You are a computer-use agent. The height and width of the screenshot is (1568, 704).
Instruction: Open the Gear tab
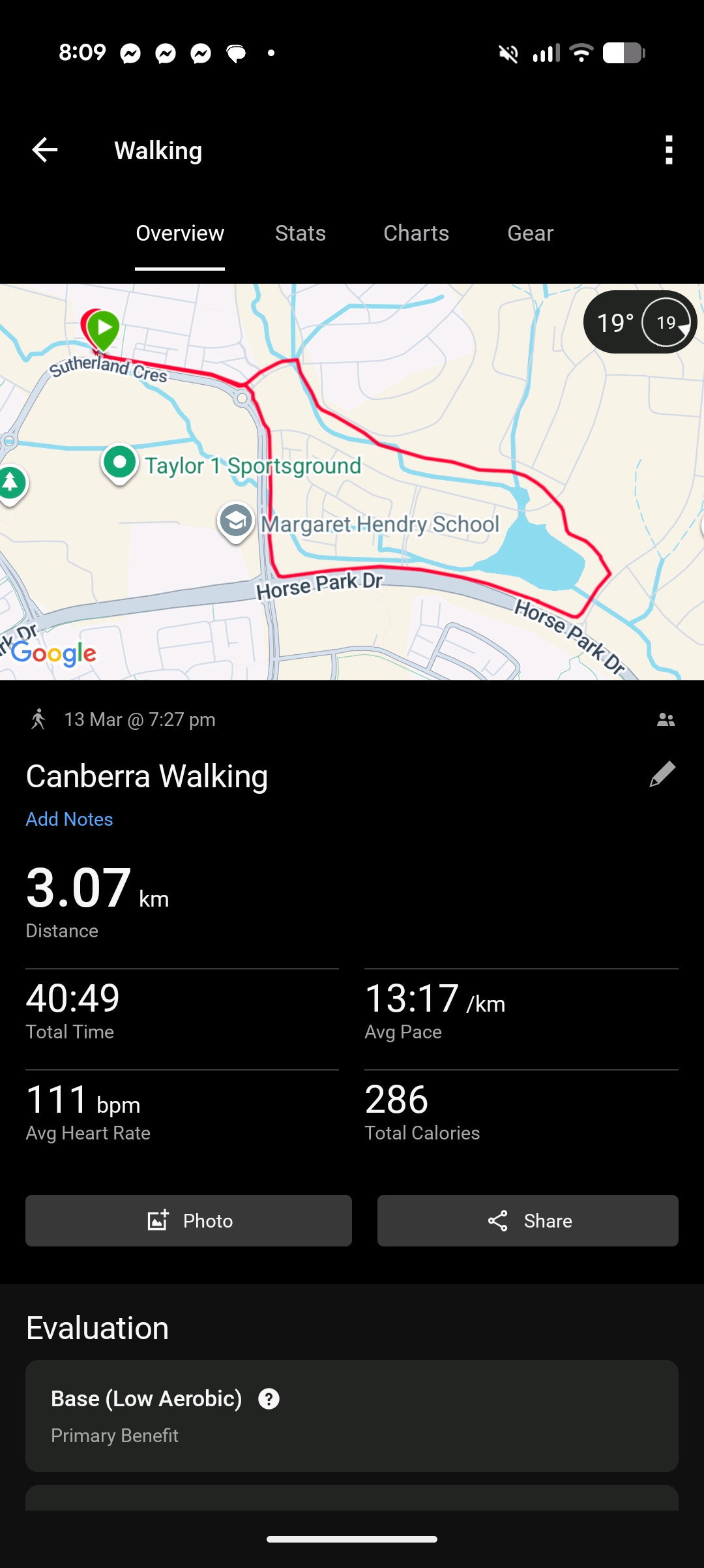click(530, 234)
